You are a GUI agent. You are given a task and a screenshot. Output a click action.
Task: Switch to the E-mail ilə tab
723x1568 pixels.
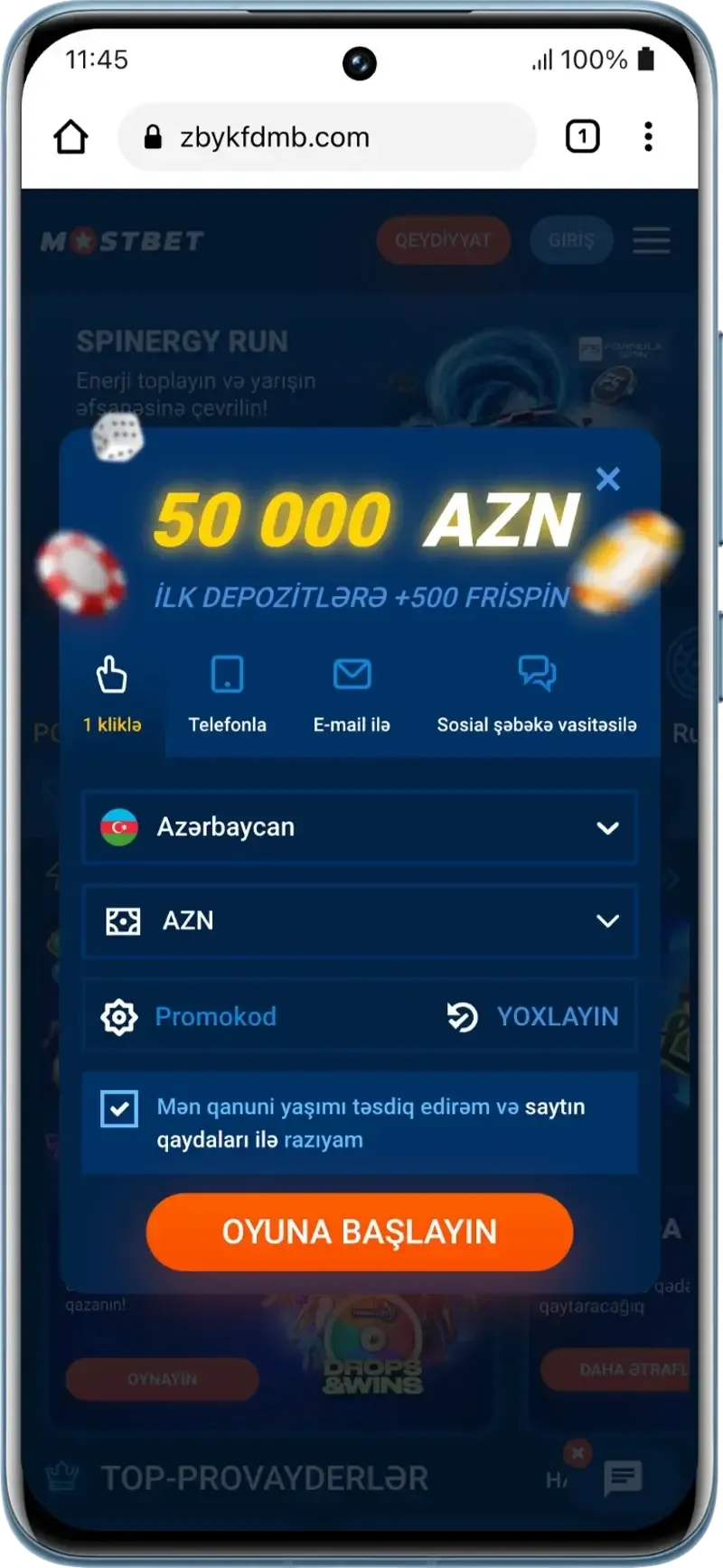[x=352, y=695]
